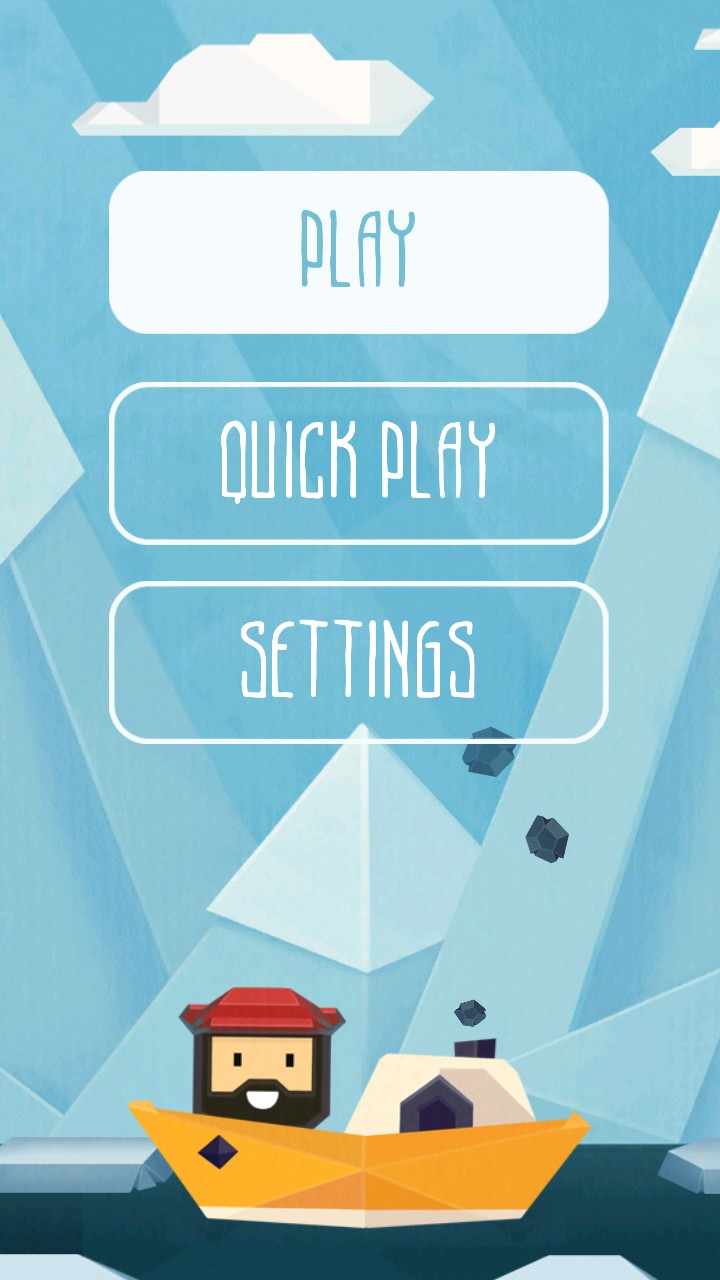Start the game with the Play button
The width and height of the screenshot is (720, 1280).
358,251
